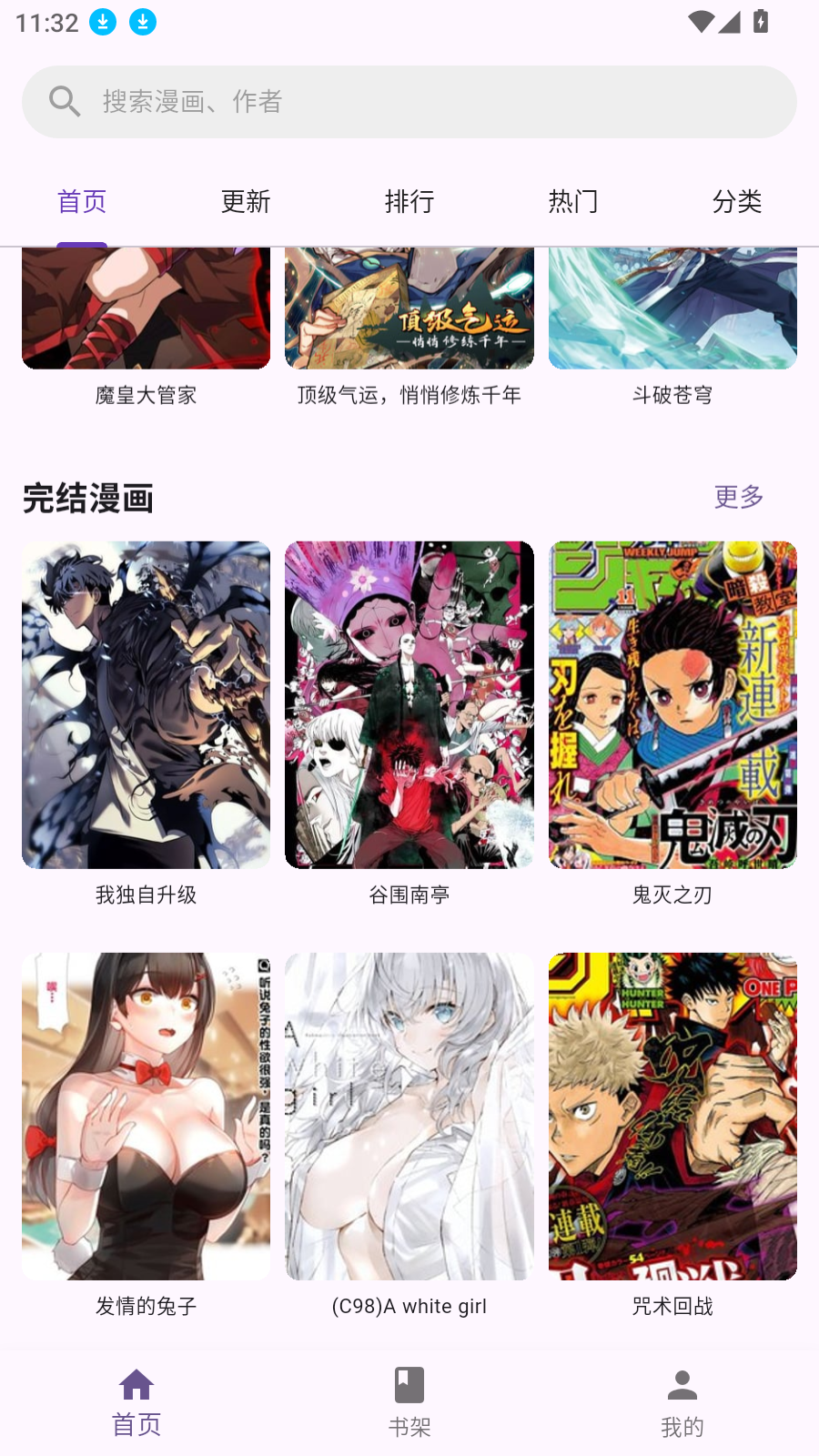This screenshot has height=1456, width=819.
Task: Click the first download icon in status bar
Action: pos(103,21)
